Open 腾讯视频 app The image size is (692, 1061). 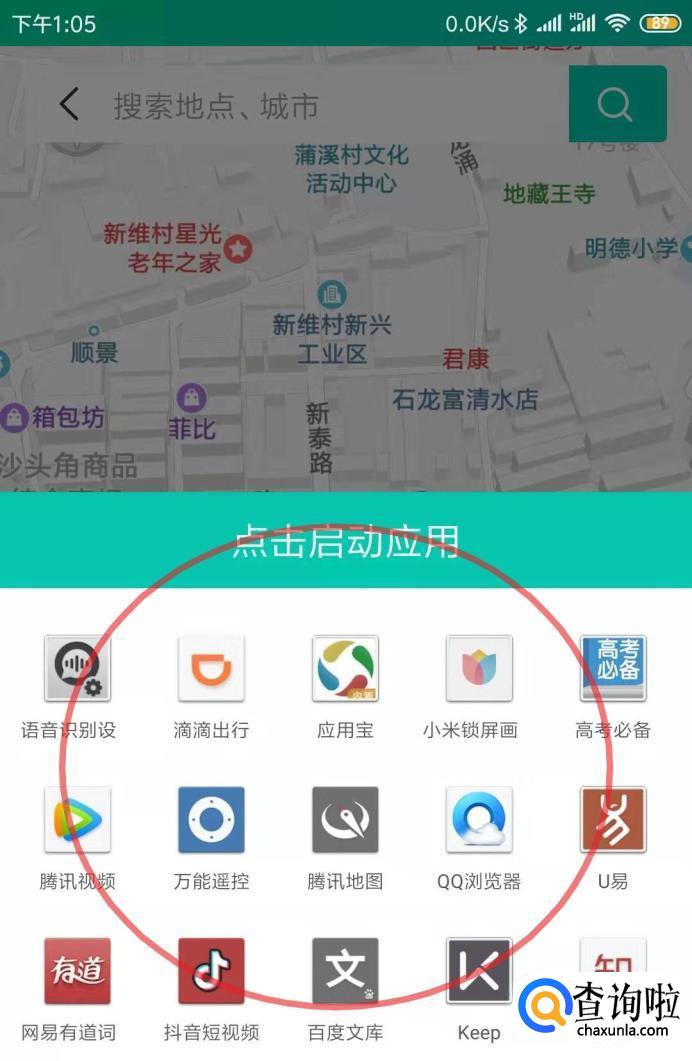click(x=77, y=820)
